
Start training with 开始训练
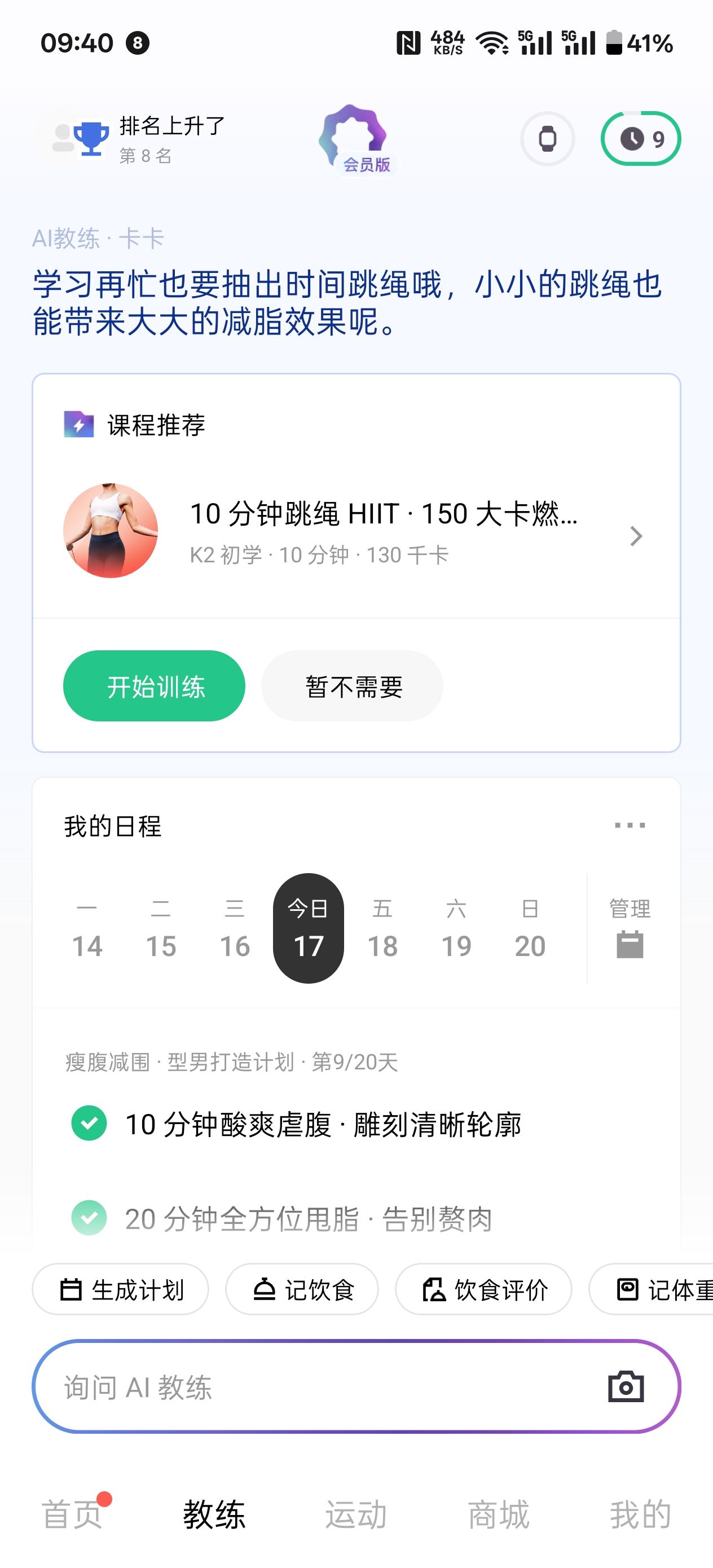tap(155, 686)
